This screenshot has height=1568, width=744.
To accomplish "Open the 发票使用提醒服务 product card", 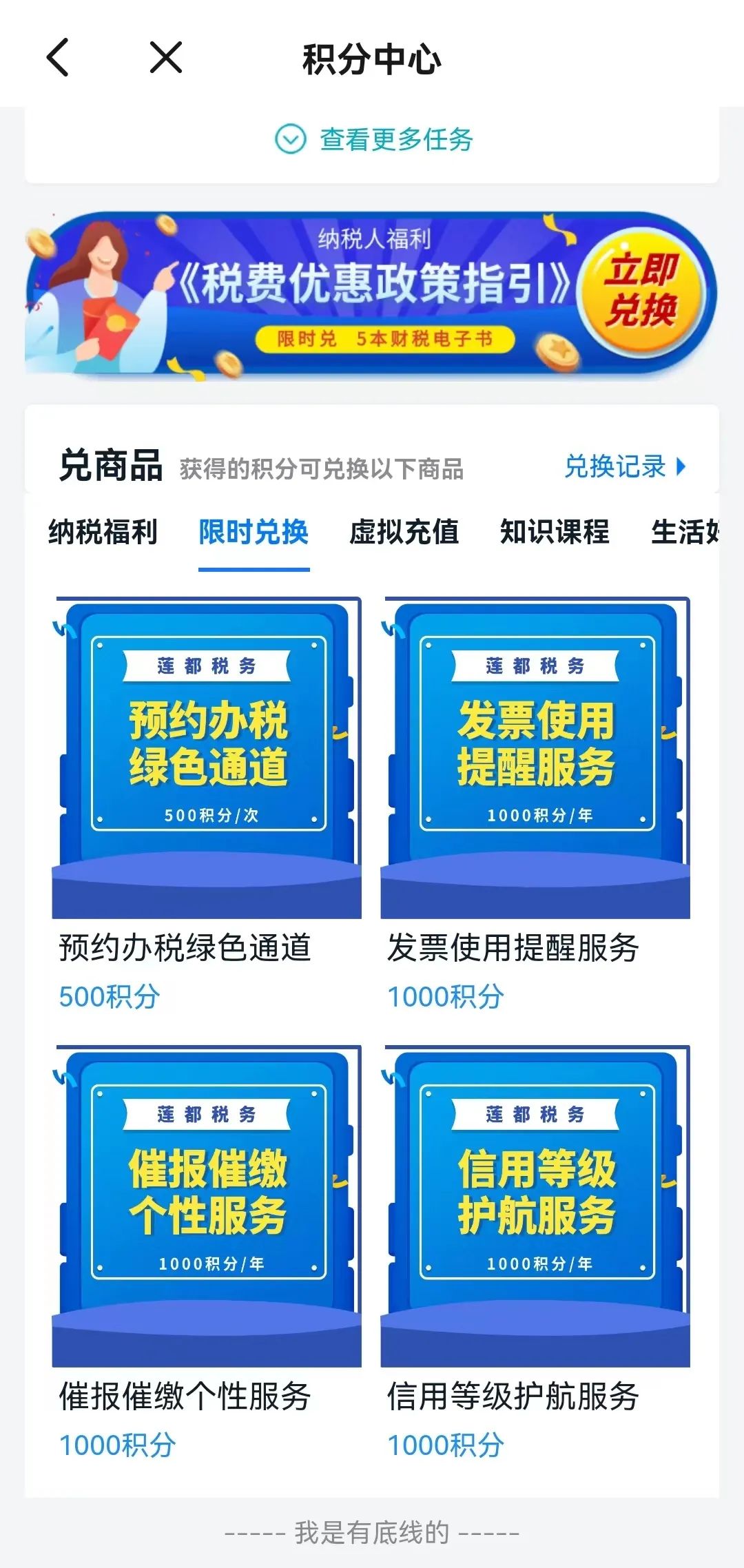I will point(535,805).
